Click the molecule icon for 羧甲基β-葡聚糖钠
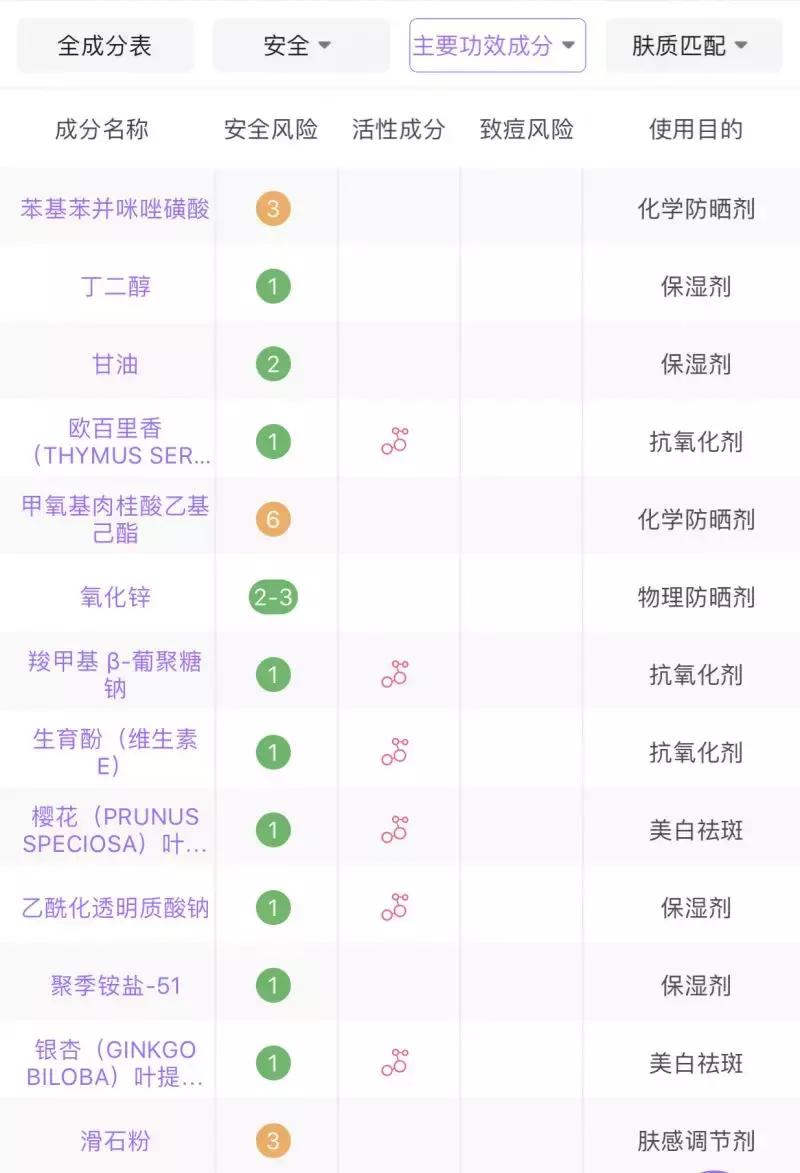This screenshot has height=1173, width=800. pyautogui.click(x=396, y=673)
